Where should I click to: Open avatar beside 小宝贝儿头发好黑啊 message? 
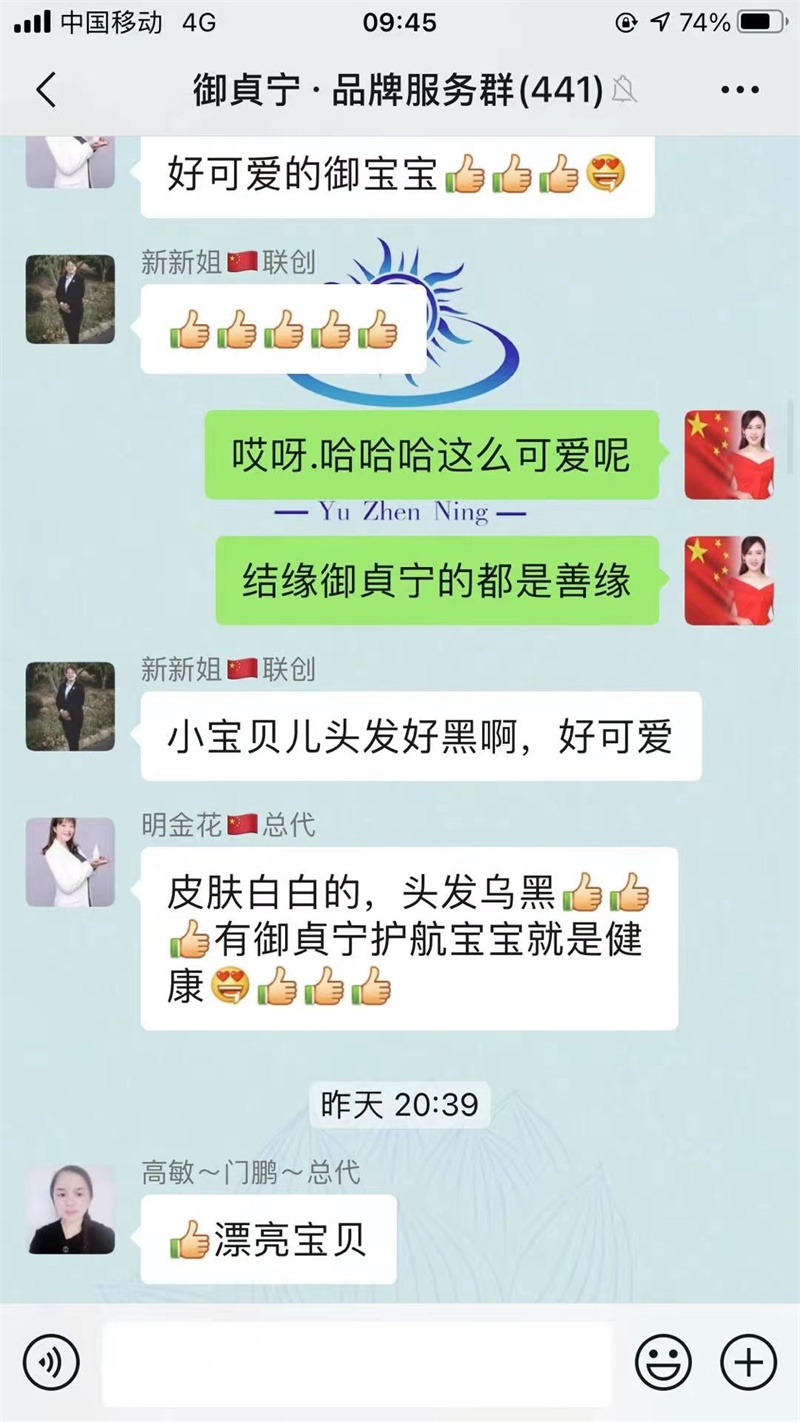point(70,706)
